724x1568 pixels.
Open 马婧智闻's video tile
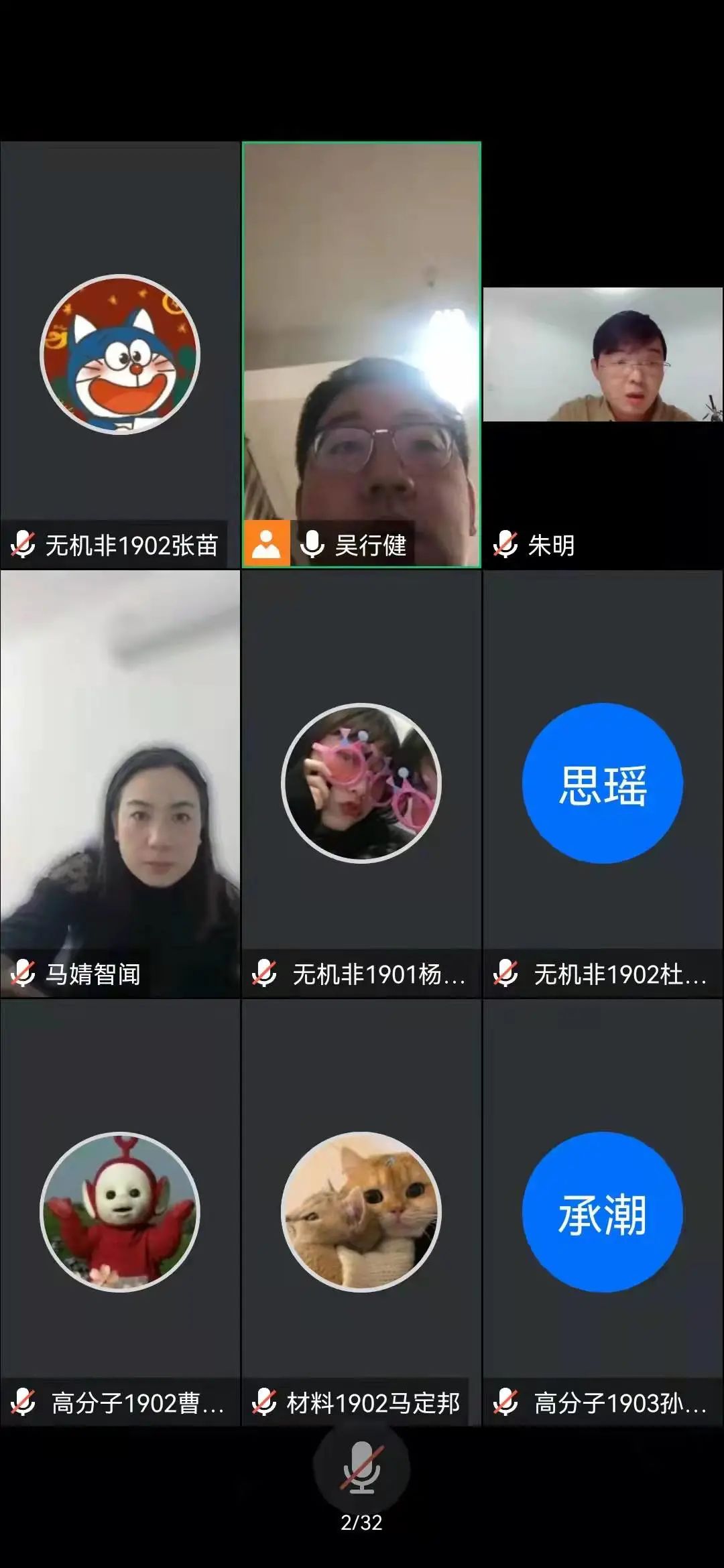120,784
